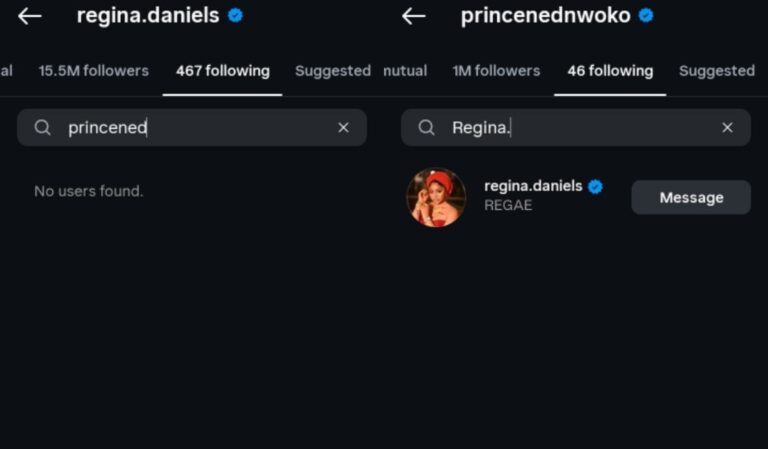Image resolution: width=768 pixels, height=449 pixels.
Task: Clear the "Regina." search text
Action: coord(727,128)
